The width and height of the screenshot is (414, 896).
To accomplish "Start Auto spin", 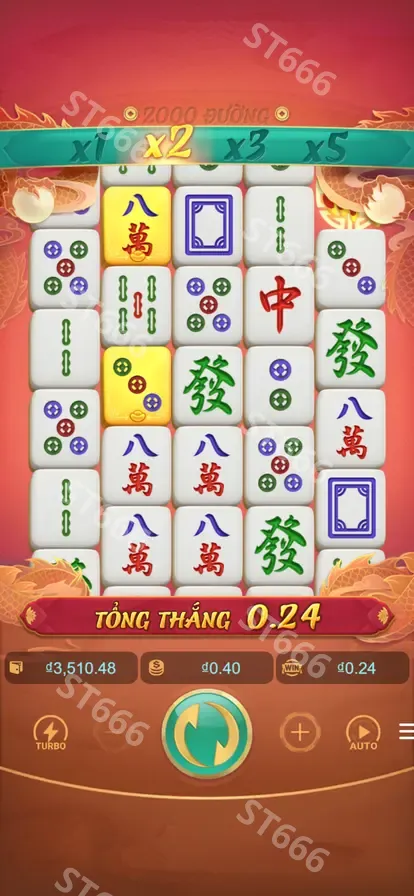I will coord(363,733).
